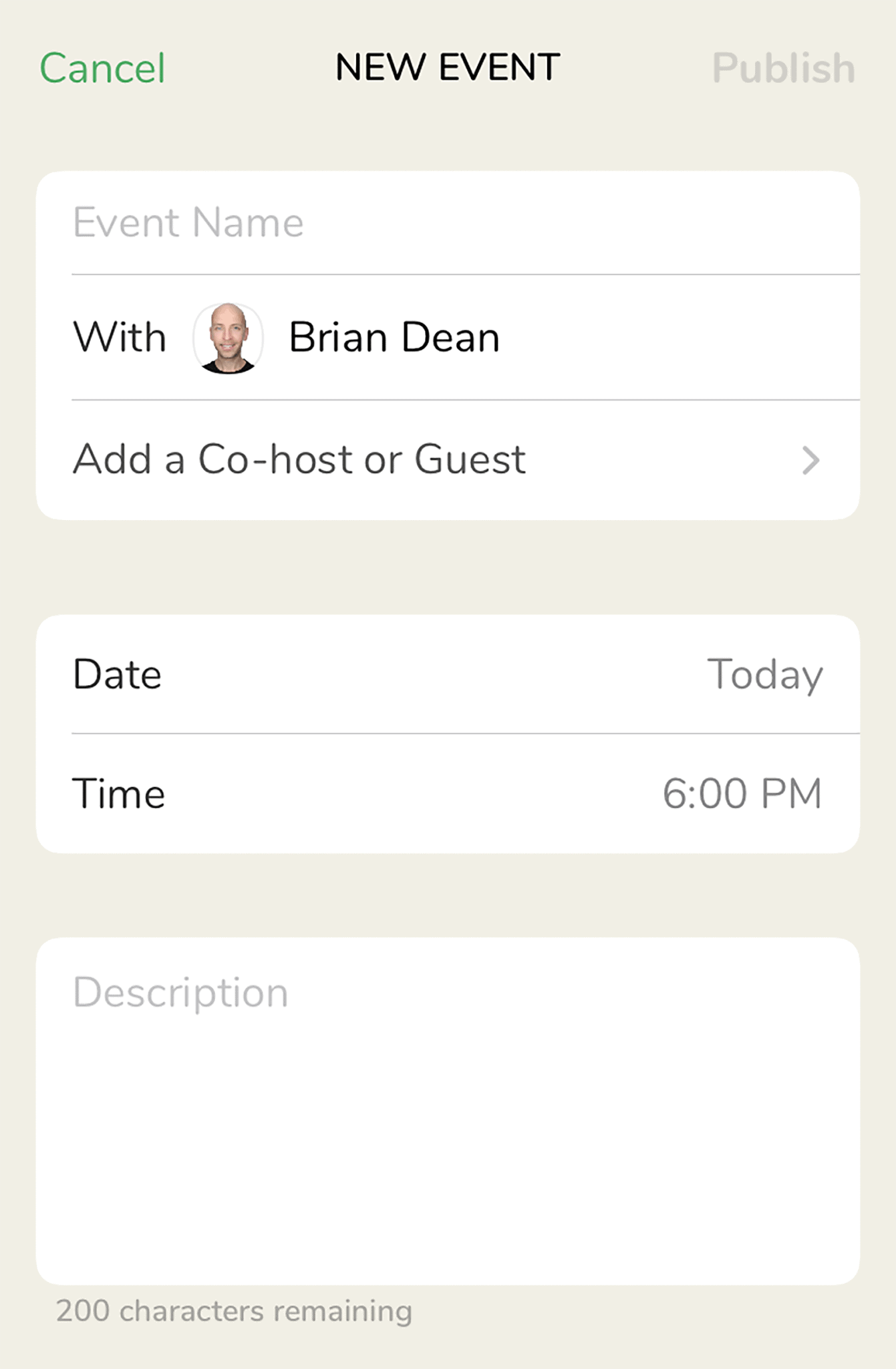Publish the new event
The height and width of the screenshot is (1369, 896).
coord(782,67)
